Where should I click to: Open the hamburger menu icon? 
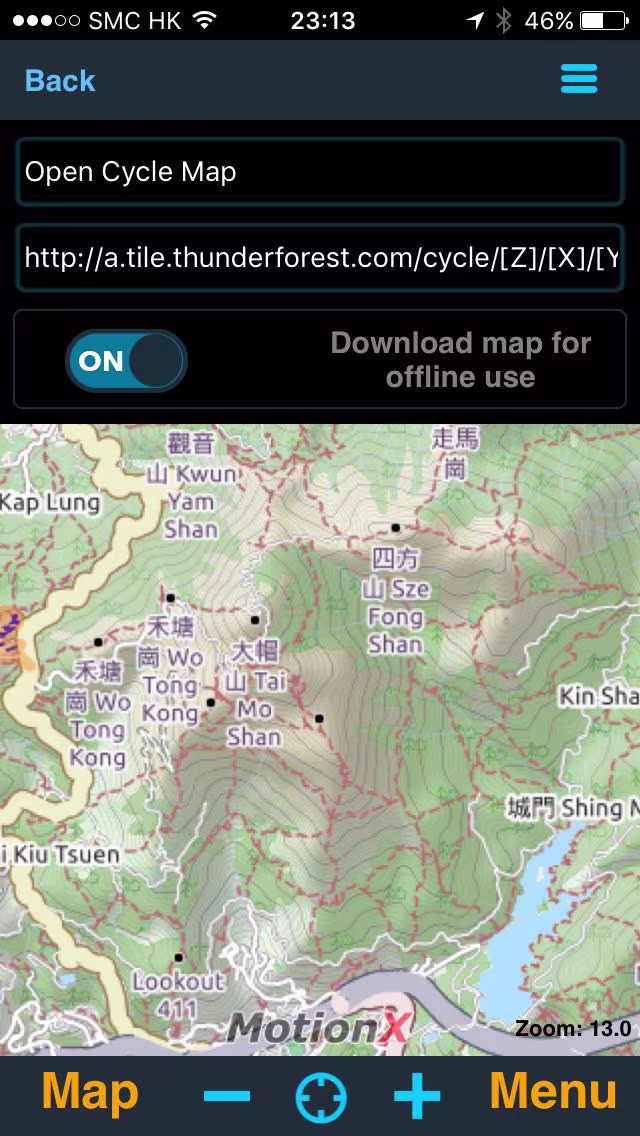(579, 79)
